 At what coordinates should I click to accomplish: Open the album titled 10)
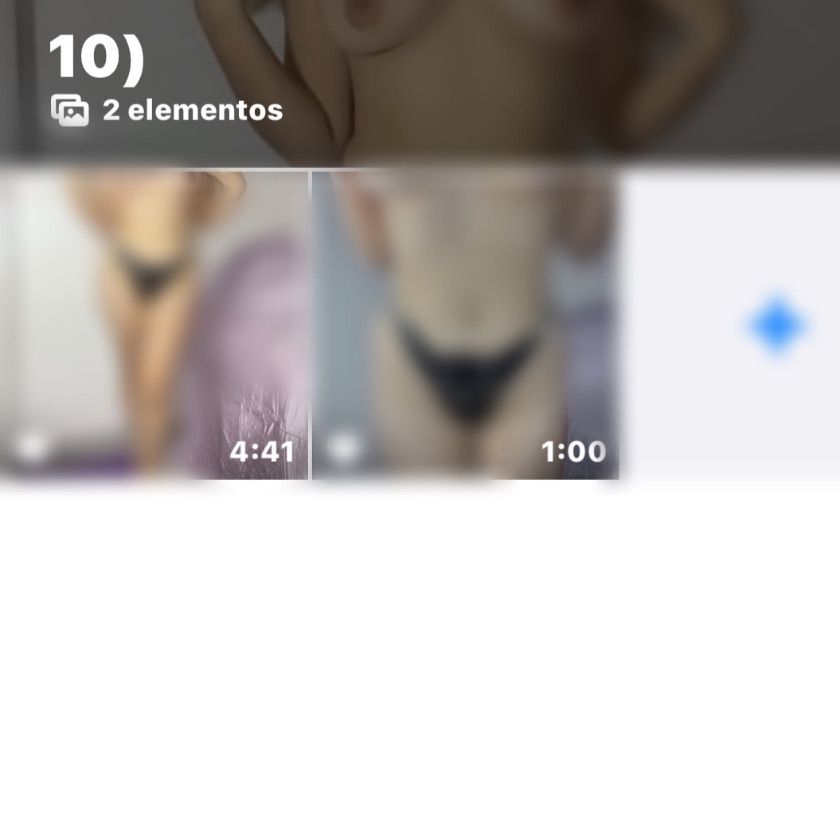(97, 58)
